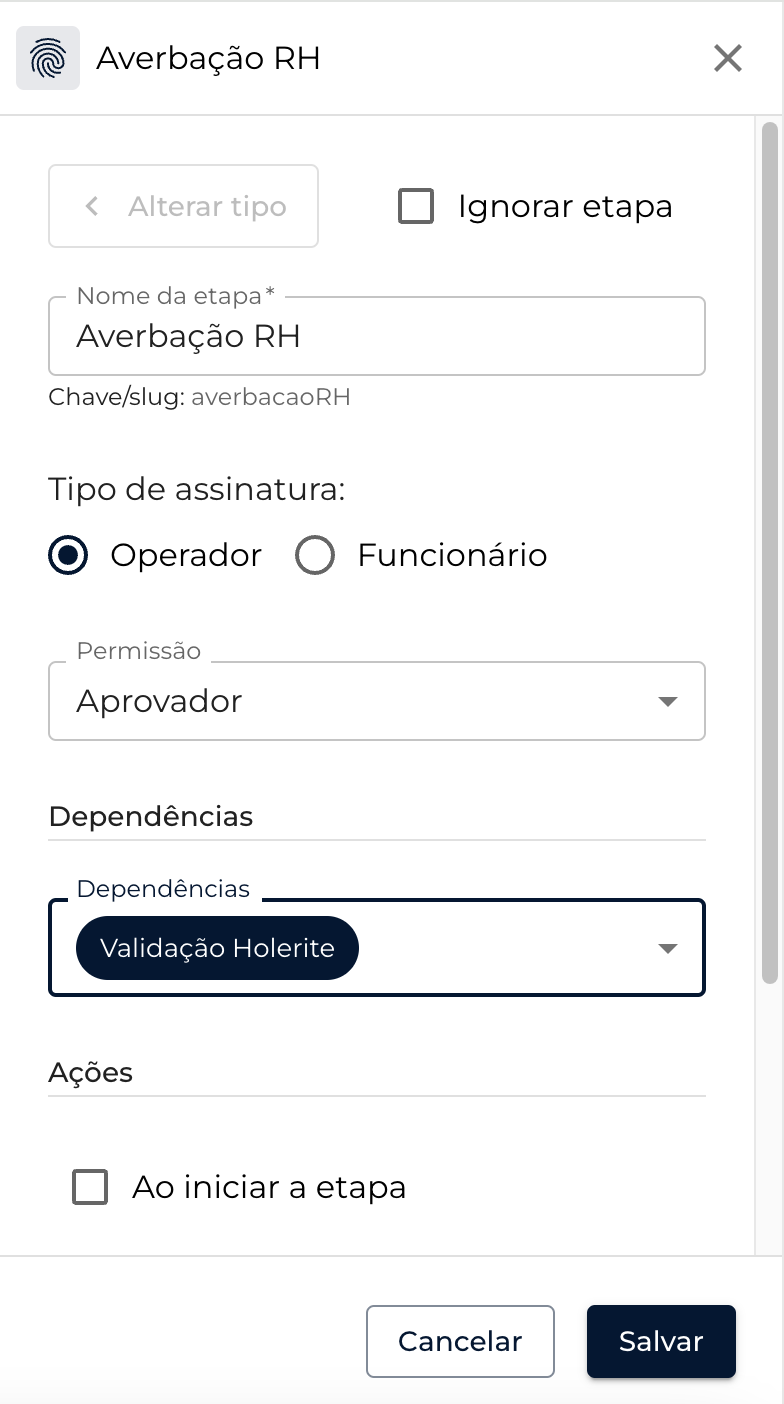Cancel the changes
Image resolution: width=784 pixels, height=1404 pixels.
point(460,1341)
